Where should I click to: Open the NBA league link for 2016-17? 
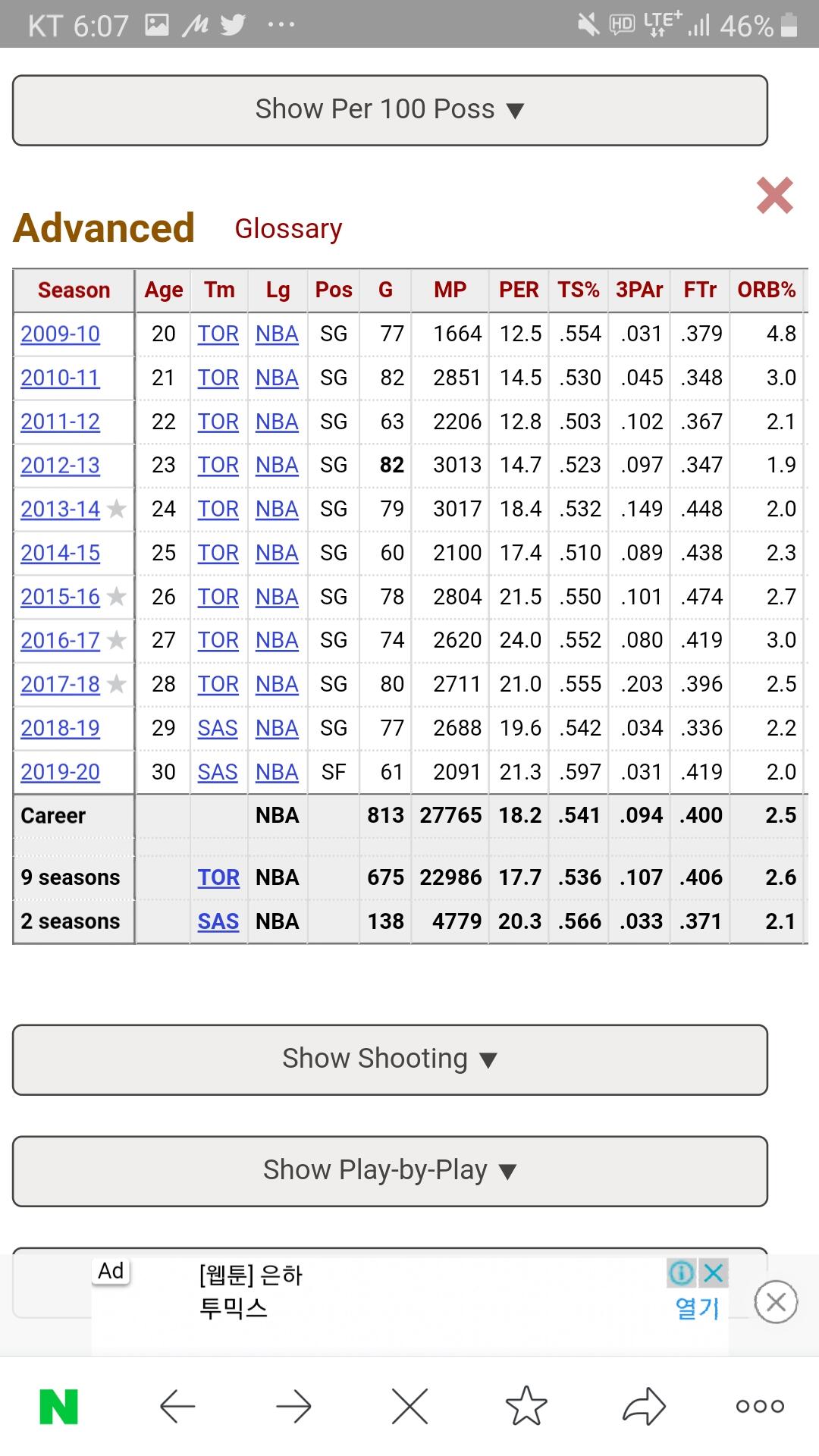pos(277,641)
